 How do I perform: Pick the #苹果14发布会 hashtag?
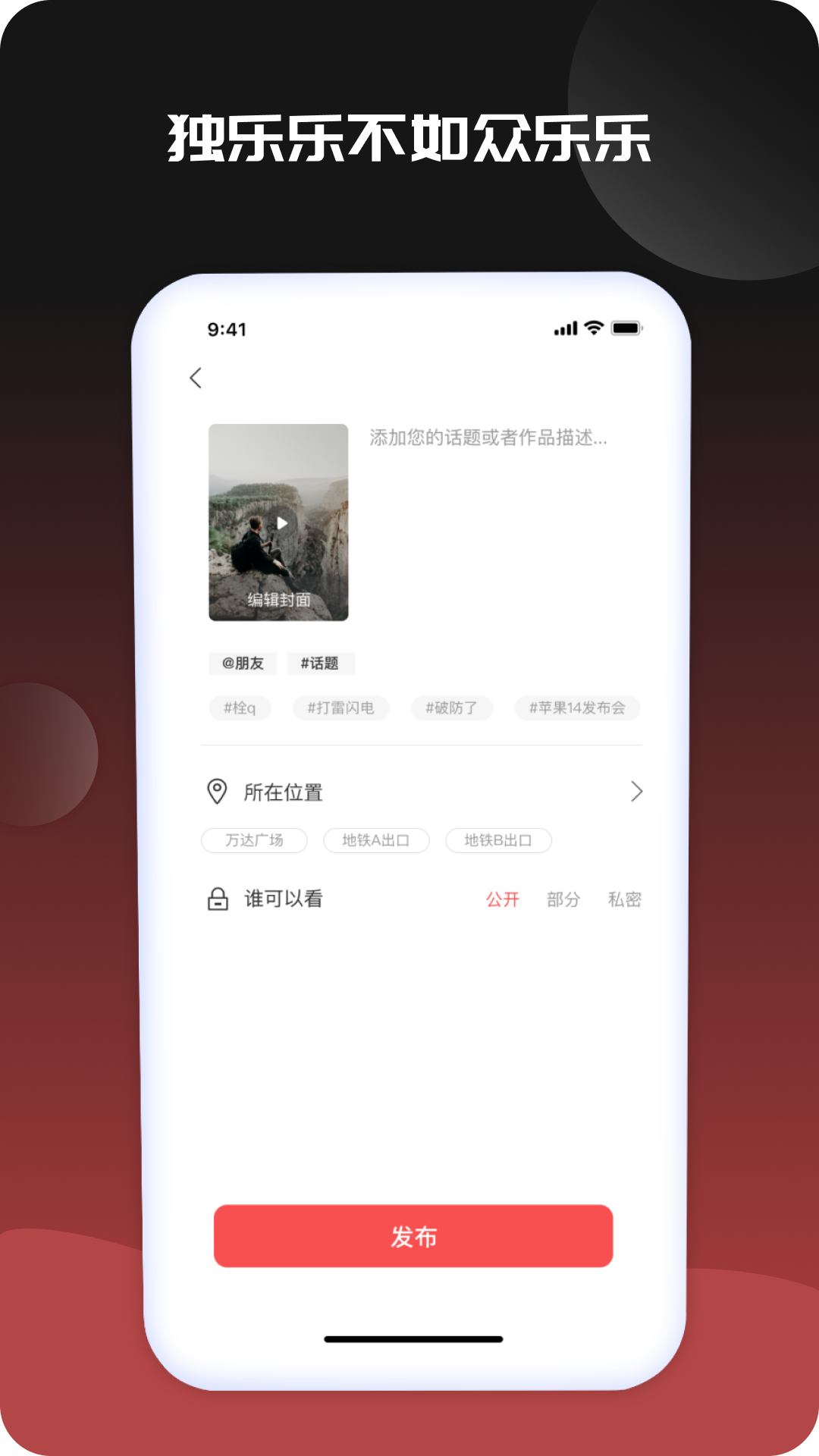coord(578,708)
